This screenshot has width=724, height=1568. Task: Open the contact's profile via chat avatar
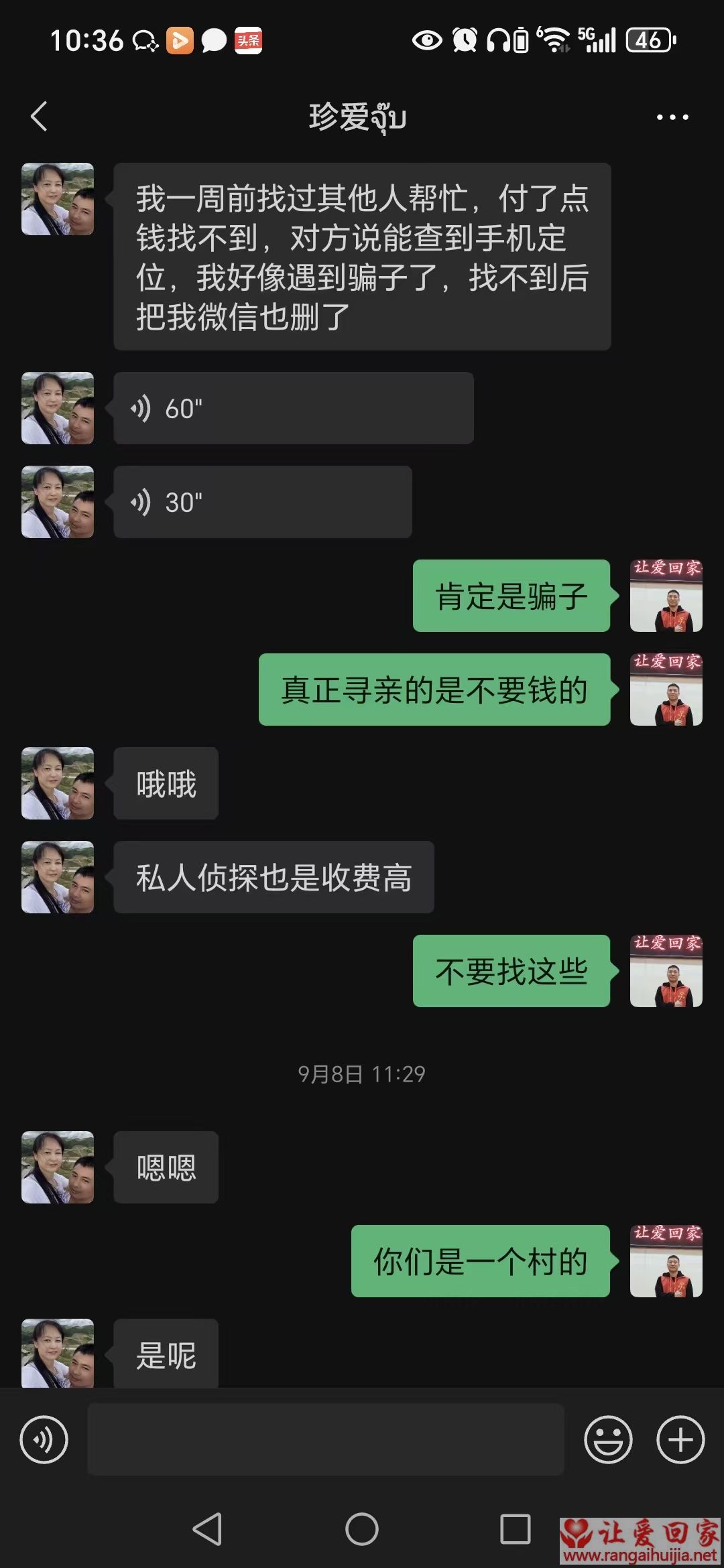coord(57,200)
